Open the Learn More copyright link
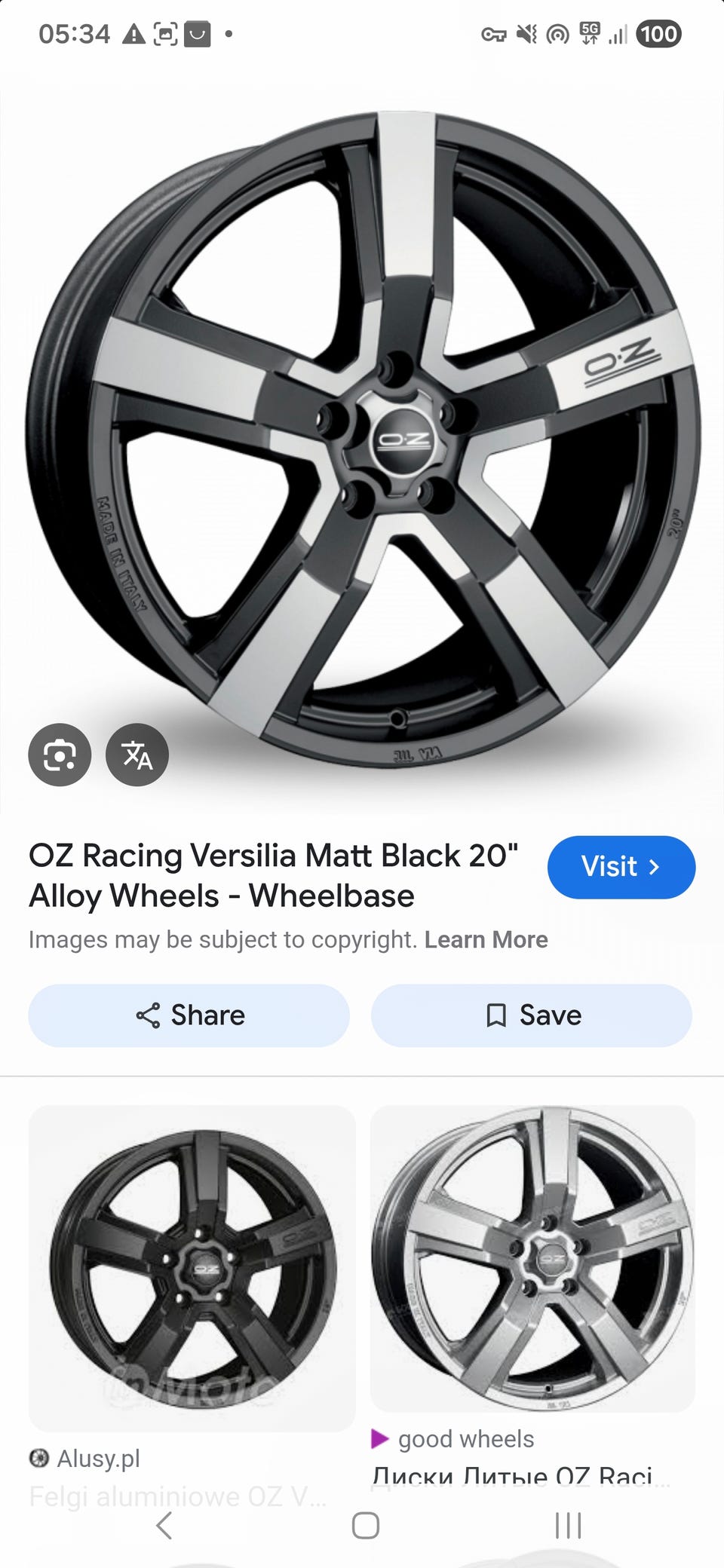 486,940
